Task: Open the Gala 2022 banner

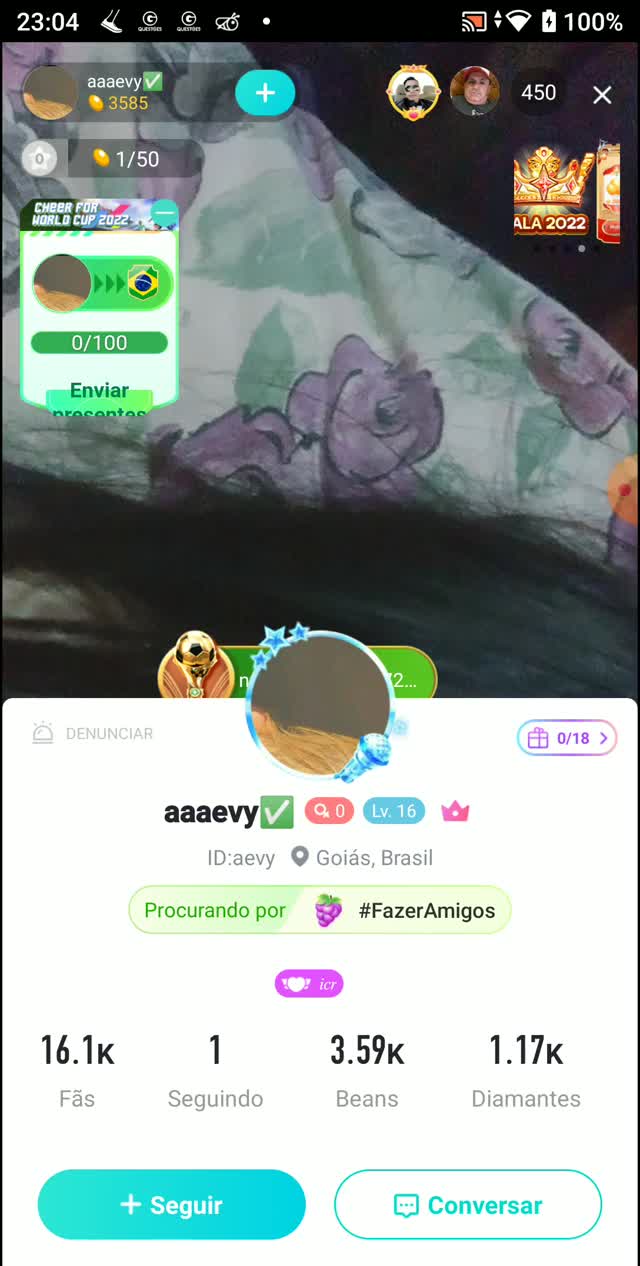Action: (552, 192)
